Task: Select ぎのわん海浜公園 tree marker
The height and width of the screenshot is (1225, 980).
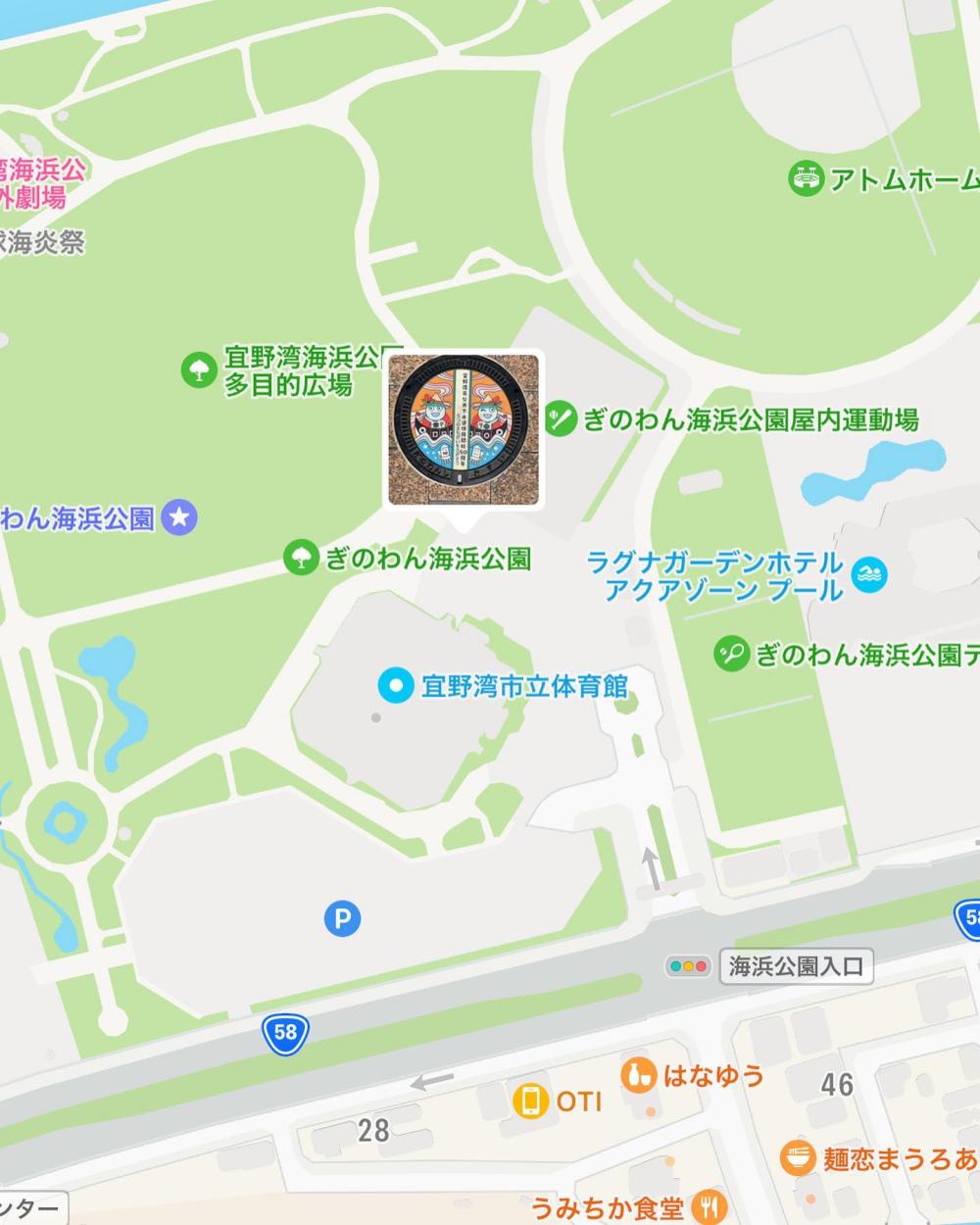Action: (x=301, y=558)
